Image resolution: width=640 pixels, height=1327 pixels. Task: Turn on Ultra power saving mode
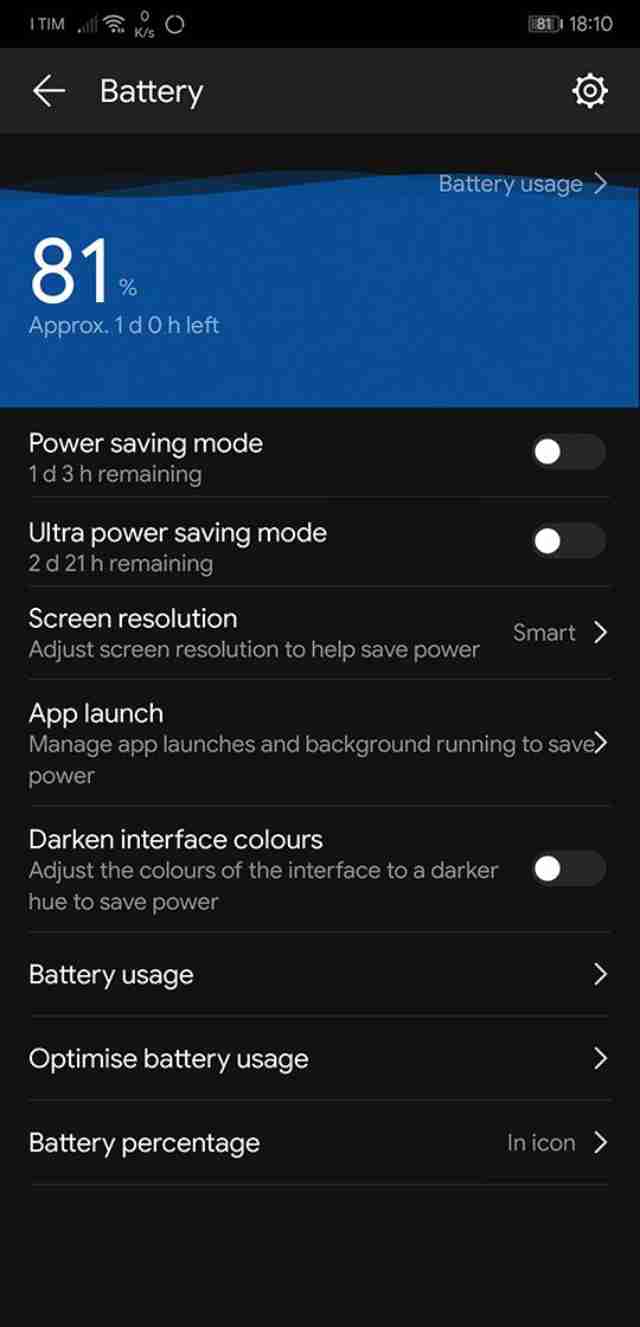568,541
